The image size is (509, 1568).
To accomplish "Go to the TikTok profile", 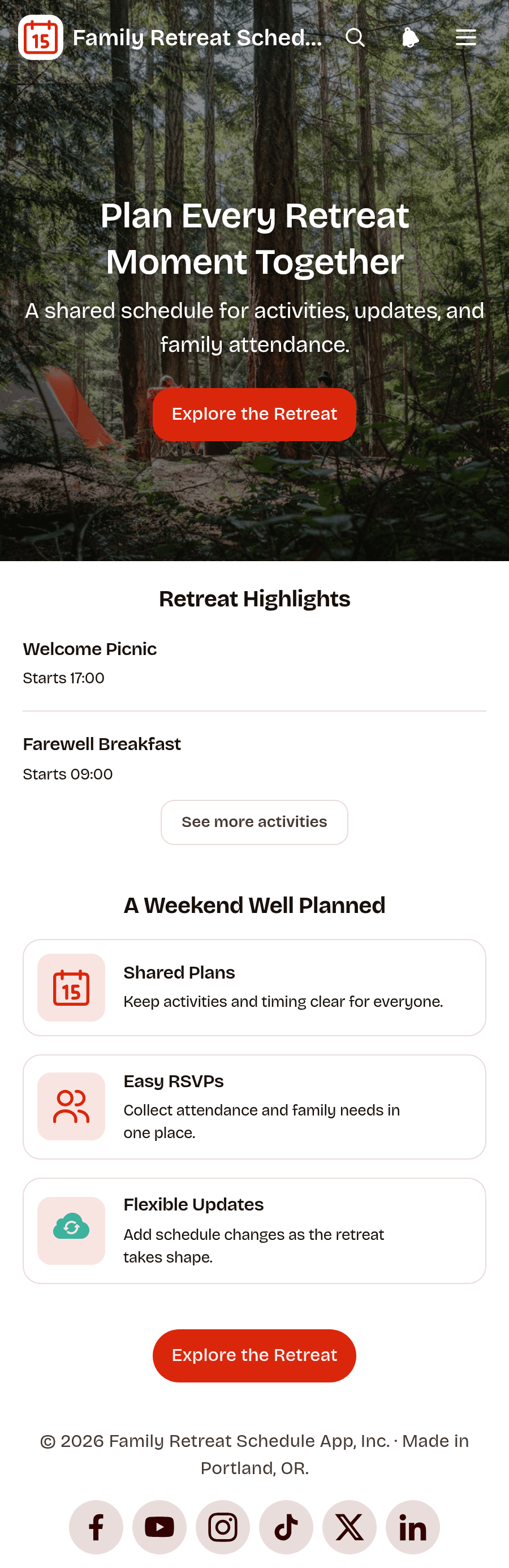I will pos(286,1527).
